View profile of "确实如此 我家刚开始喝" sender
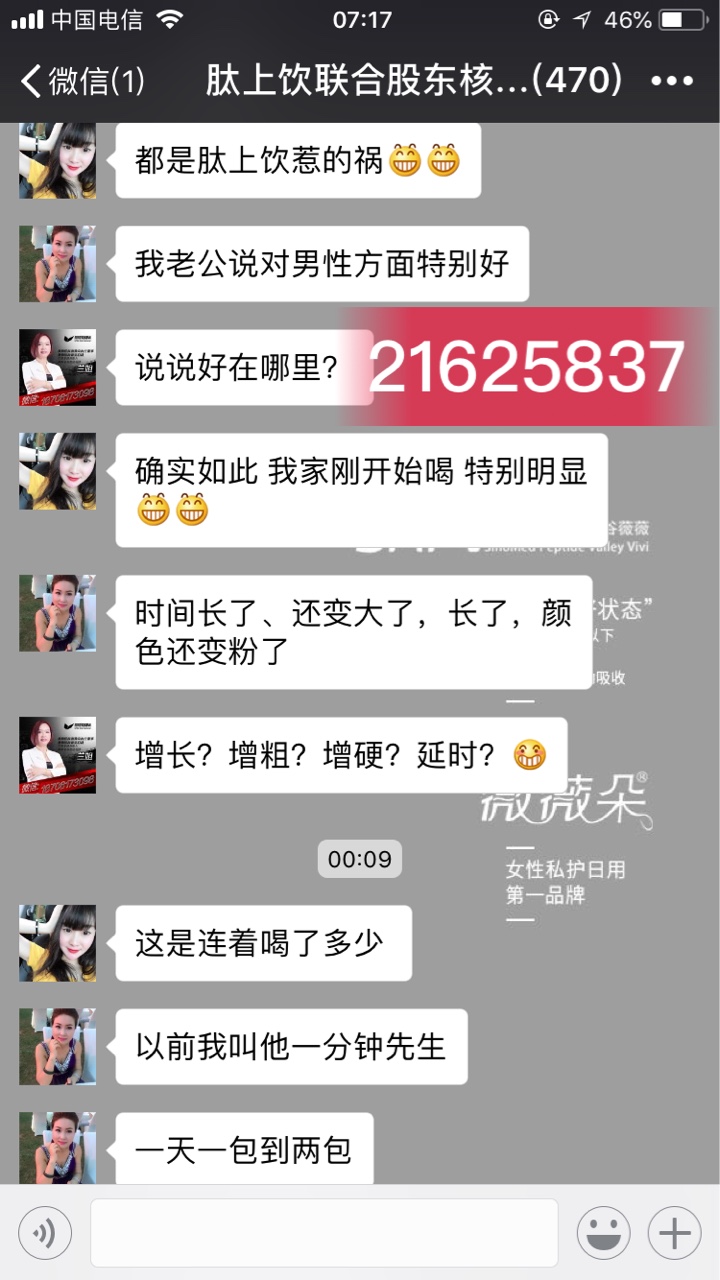The image size is (720, 1280). pyautogui.click(x=58, y=471)
